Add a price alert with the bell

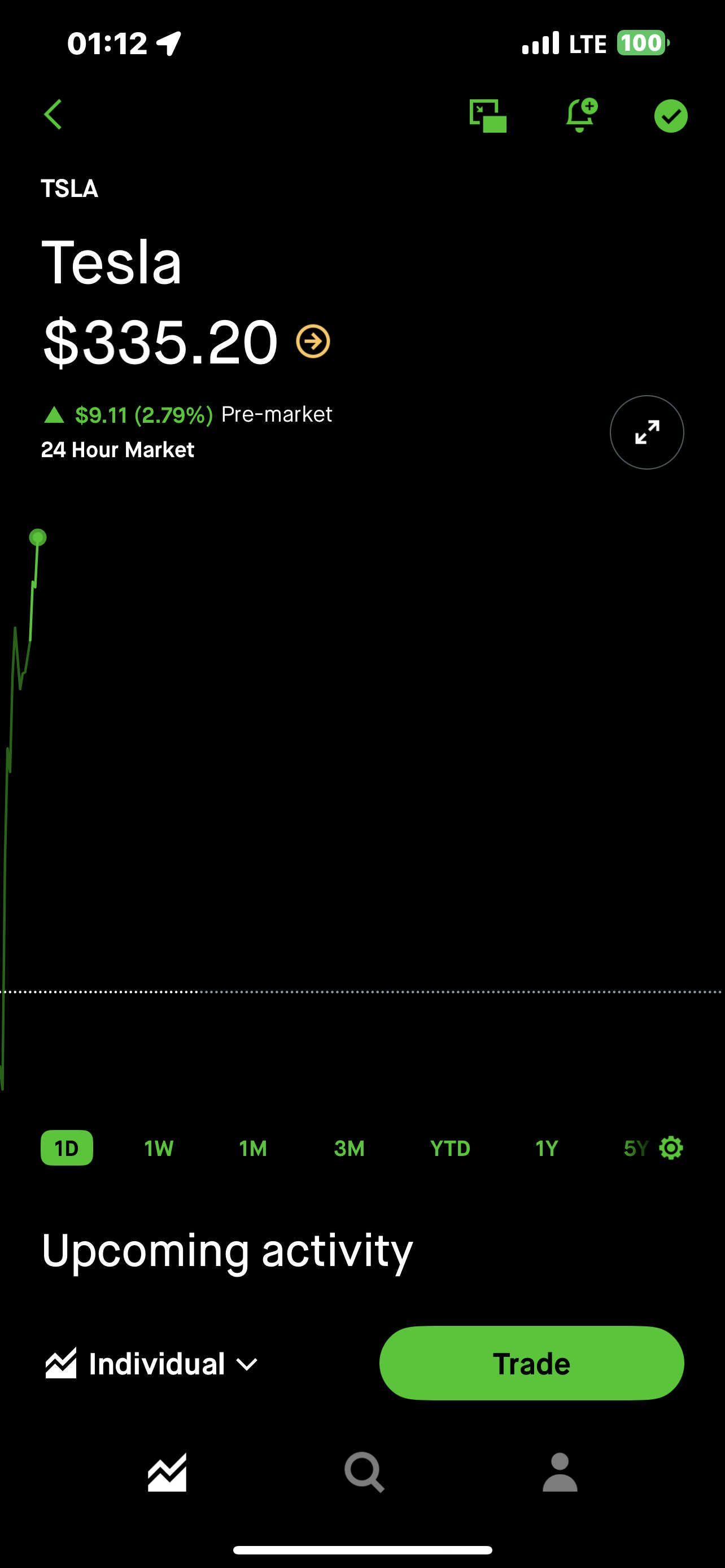click(x=582, y=115)
